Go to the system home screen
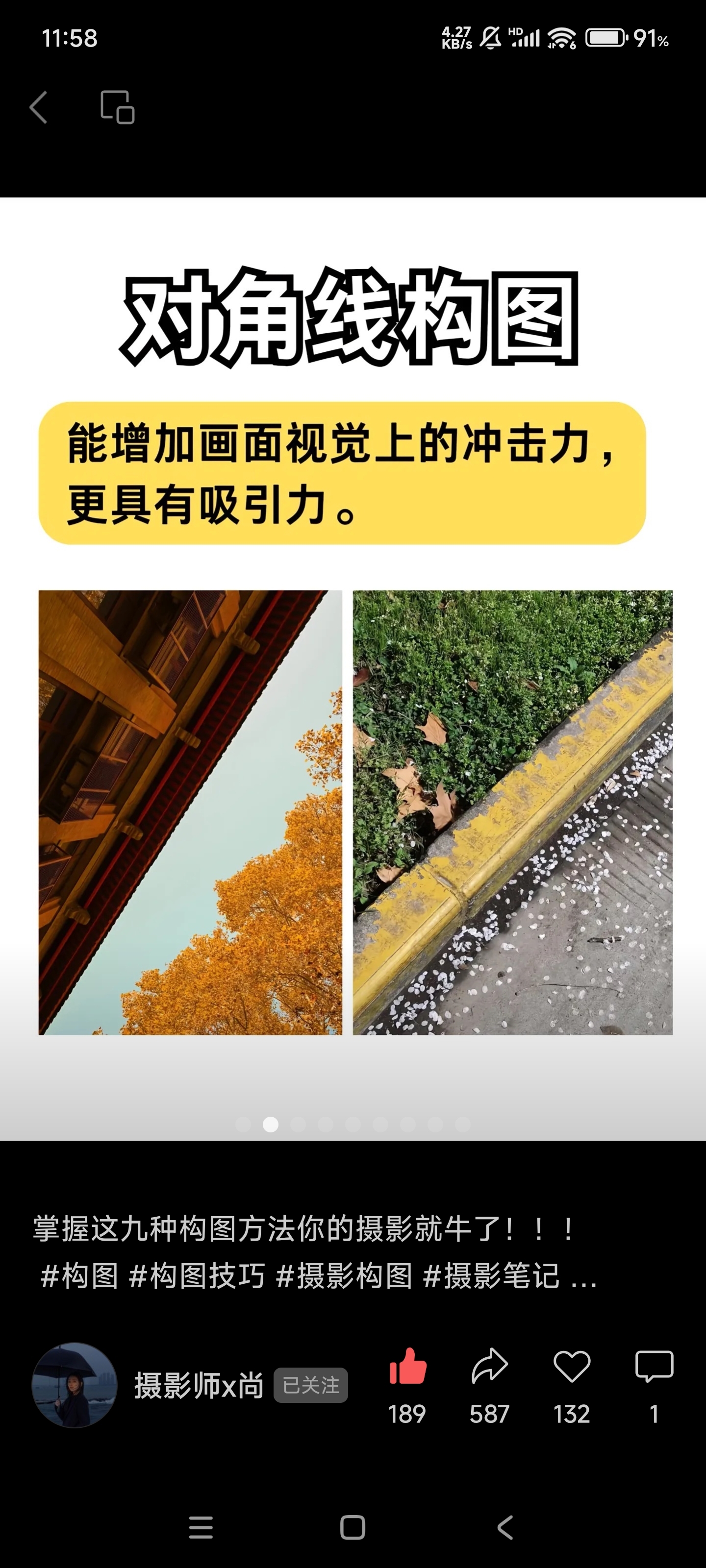Viewport: 706px width, 1568px height. [353, 1527]
